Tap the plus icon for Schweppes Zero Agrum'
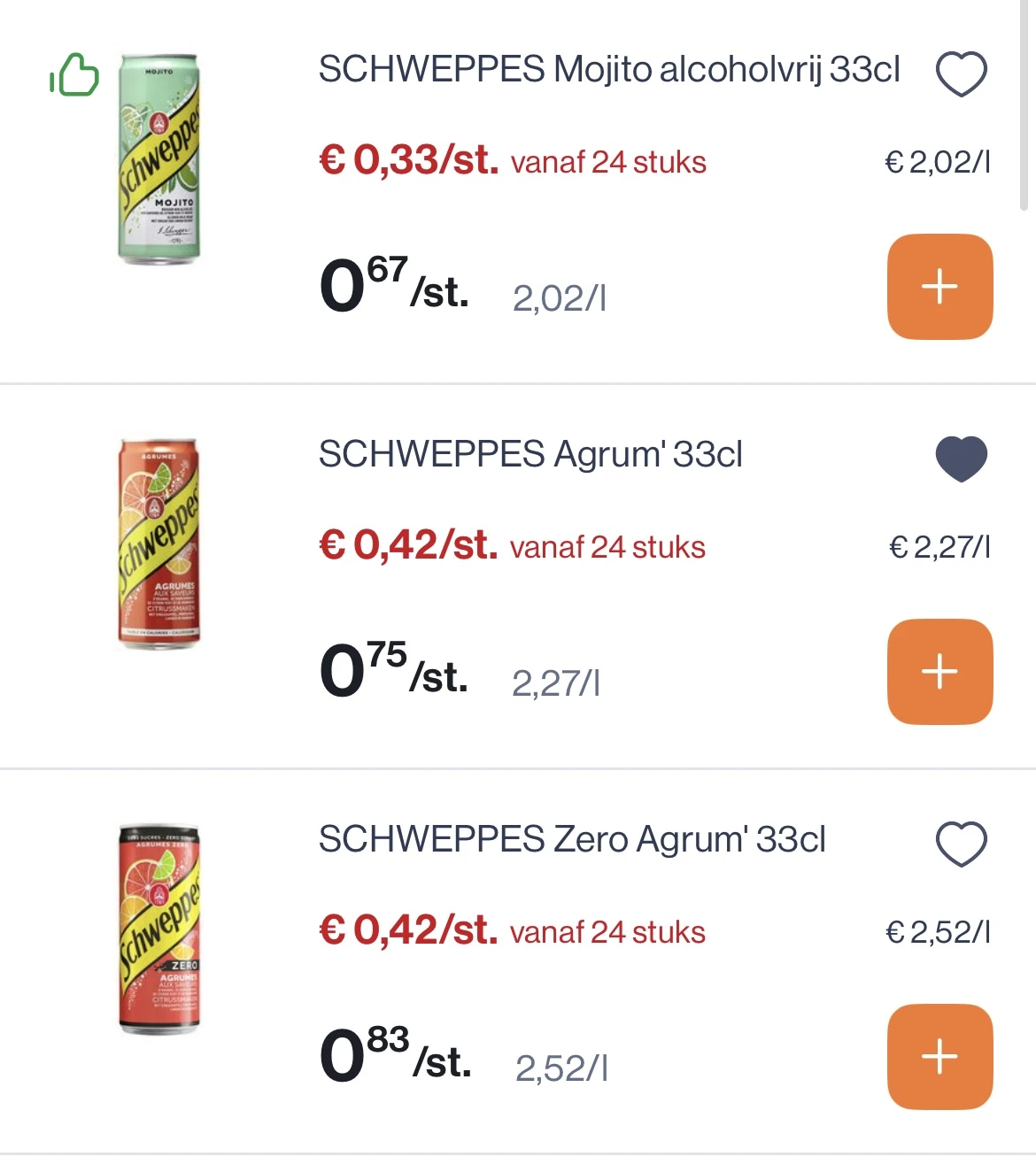 click(x=939, y=1055)
